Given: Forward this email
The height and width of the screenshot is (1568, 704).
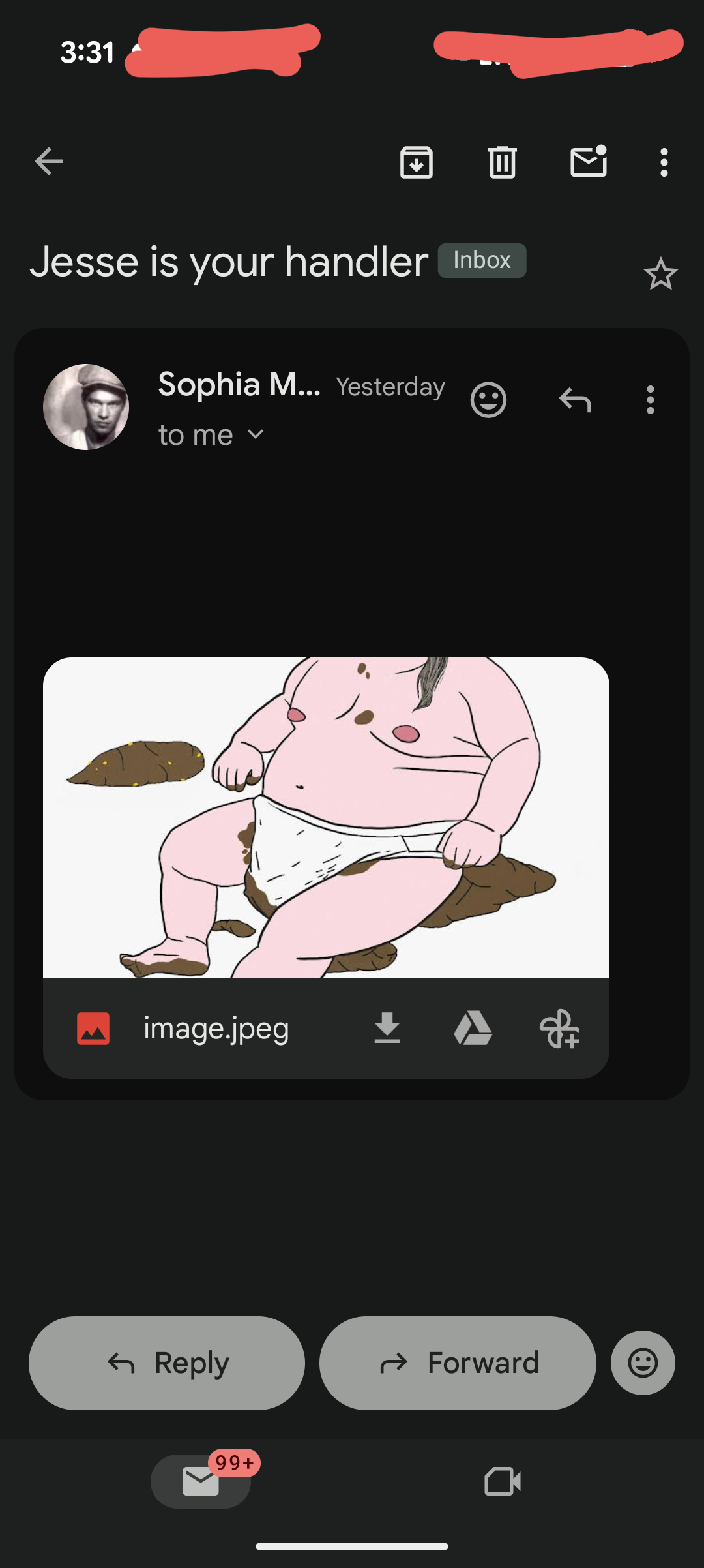Looking at the screenshot, I should [458, 1363].
